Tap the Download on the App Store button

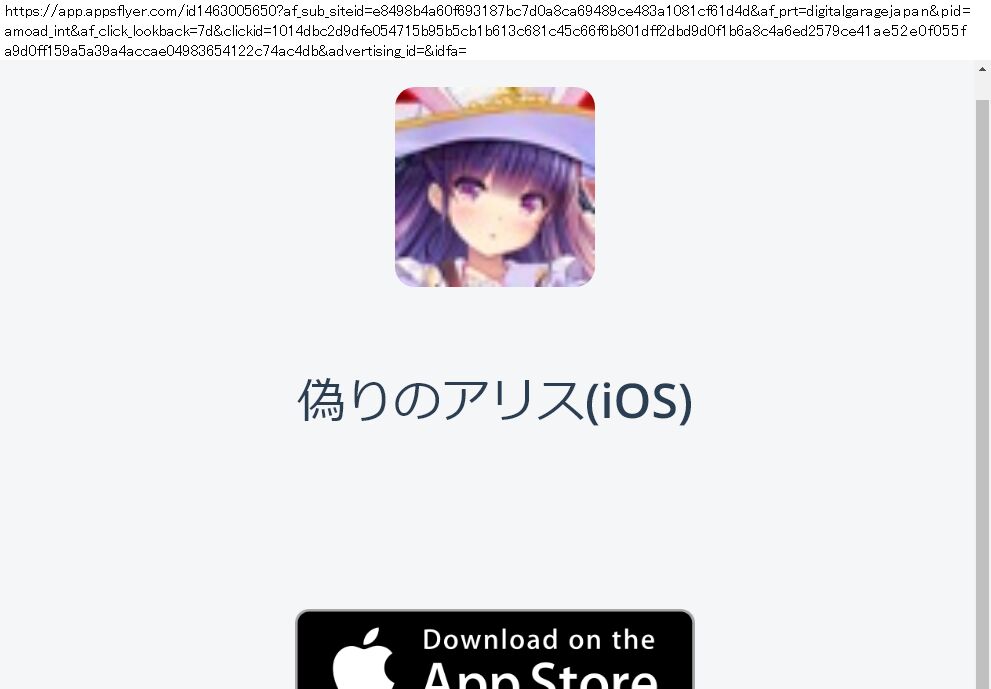pos(495,651)
